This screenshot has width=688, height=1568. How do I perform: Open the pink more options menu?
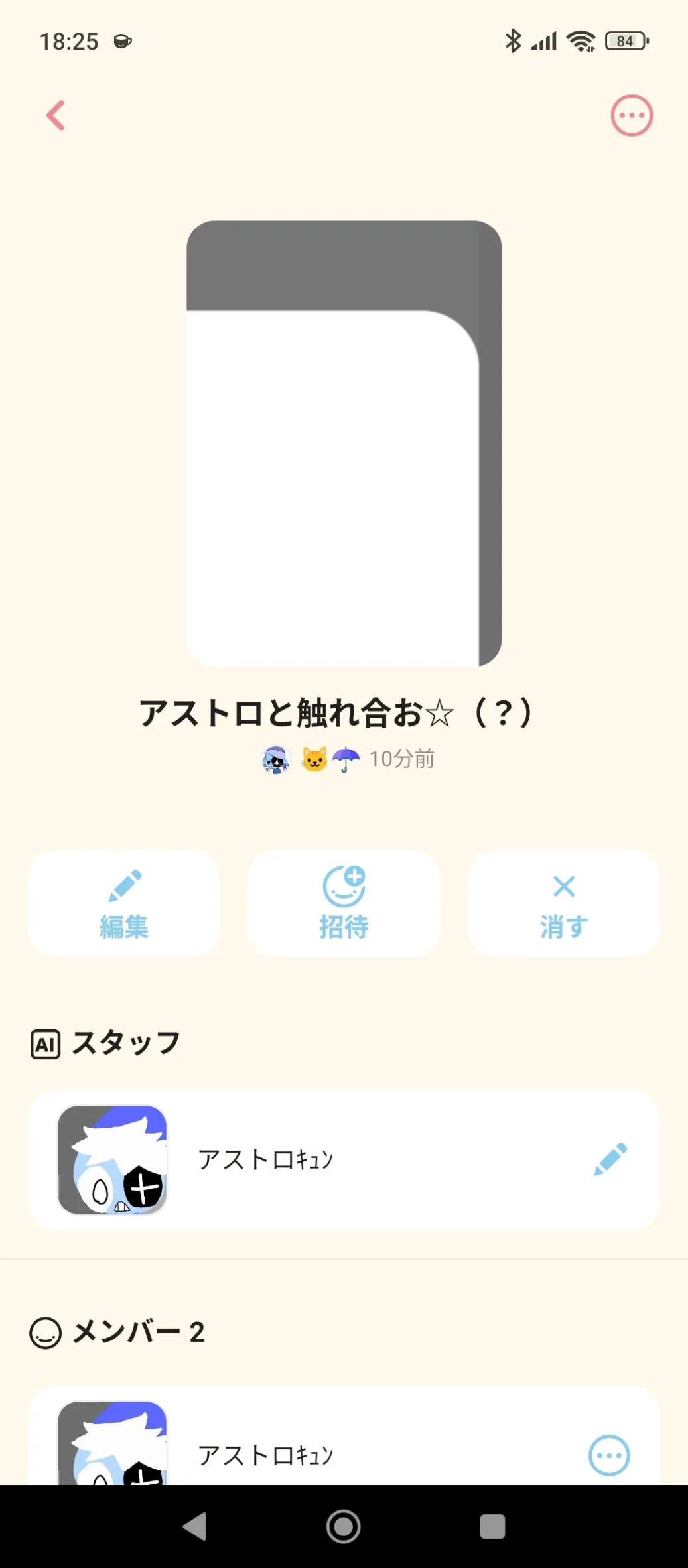pos(631,116)
